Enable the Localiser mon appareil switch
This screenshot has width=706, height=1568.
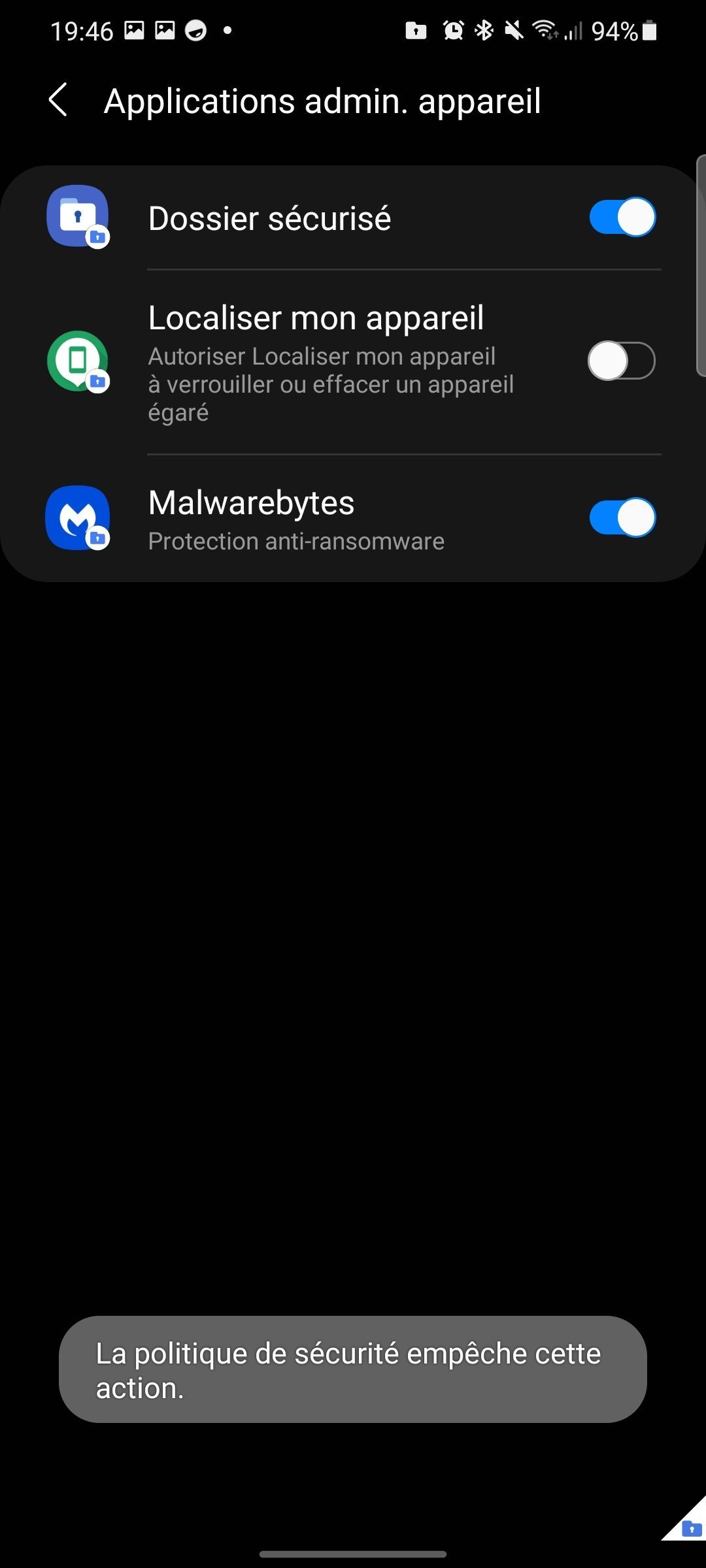click(622, 361)
